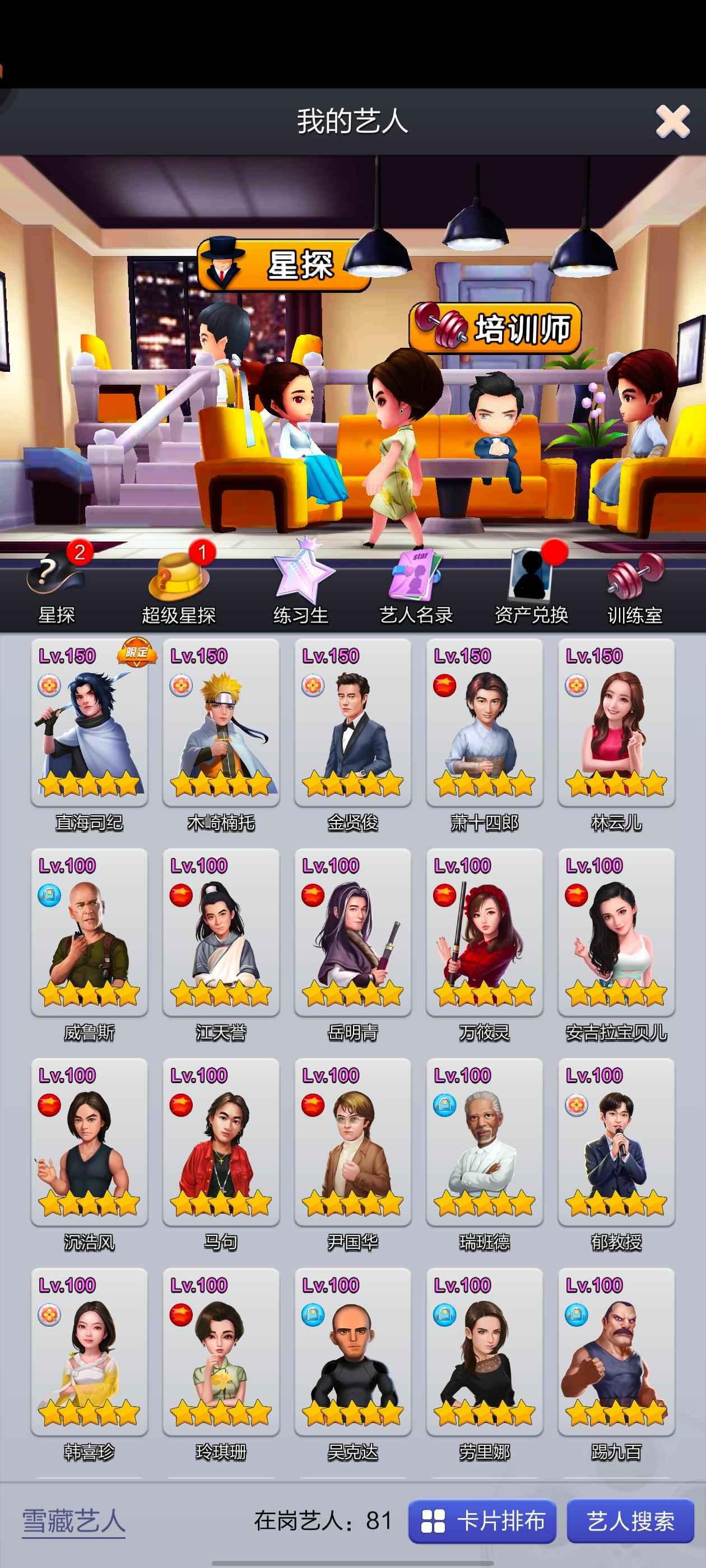Tap the 星探 banner in the room
706x1568 pixels.
coord(284,265)
